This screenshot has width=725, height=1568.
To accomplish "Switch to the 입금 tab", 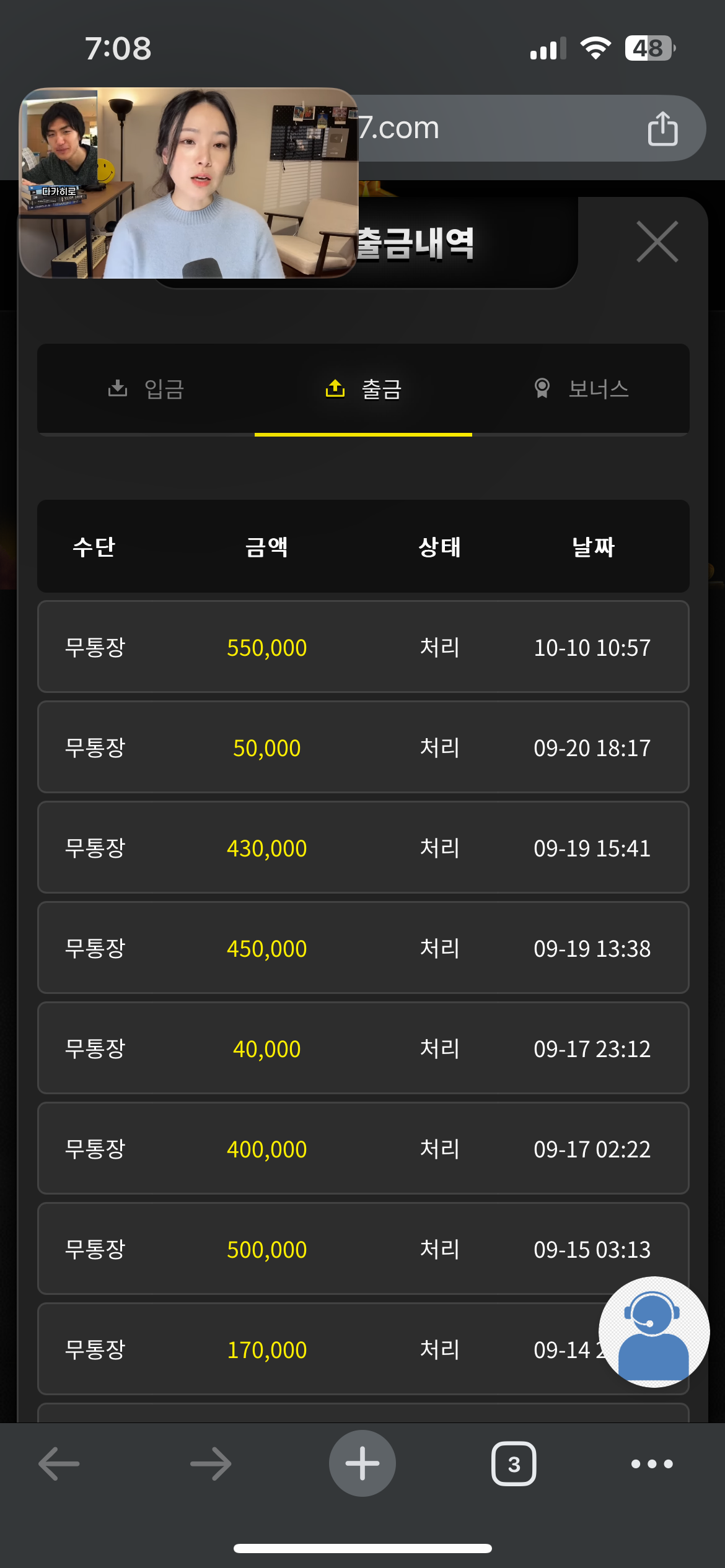I will [146, 389].
